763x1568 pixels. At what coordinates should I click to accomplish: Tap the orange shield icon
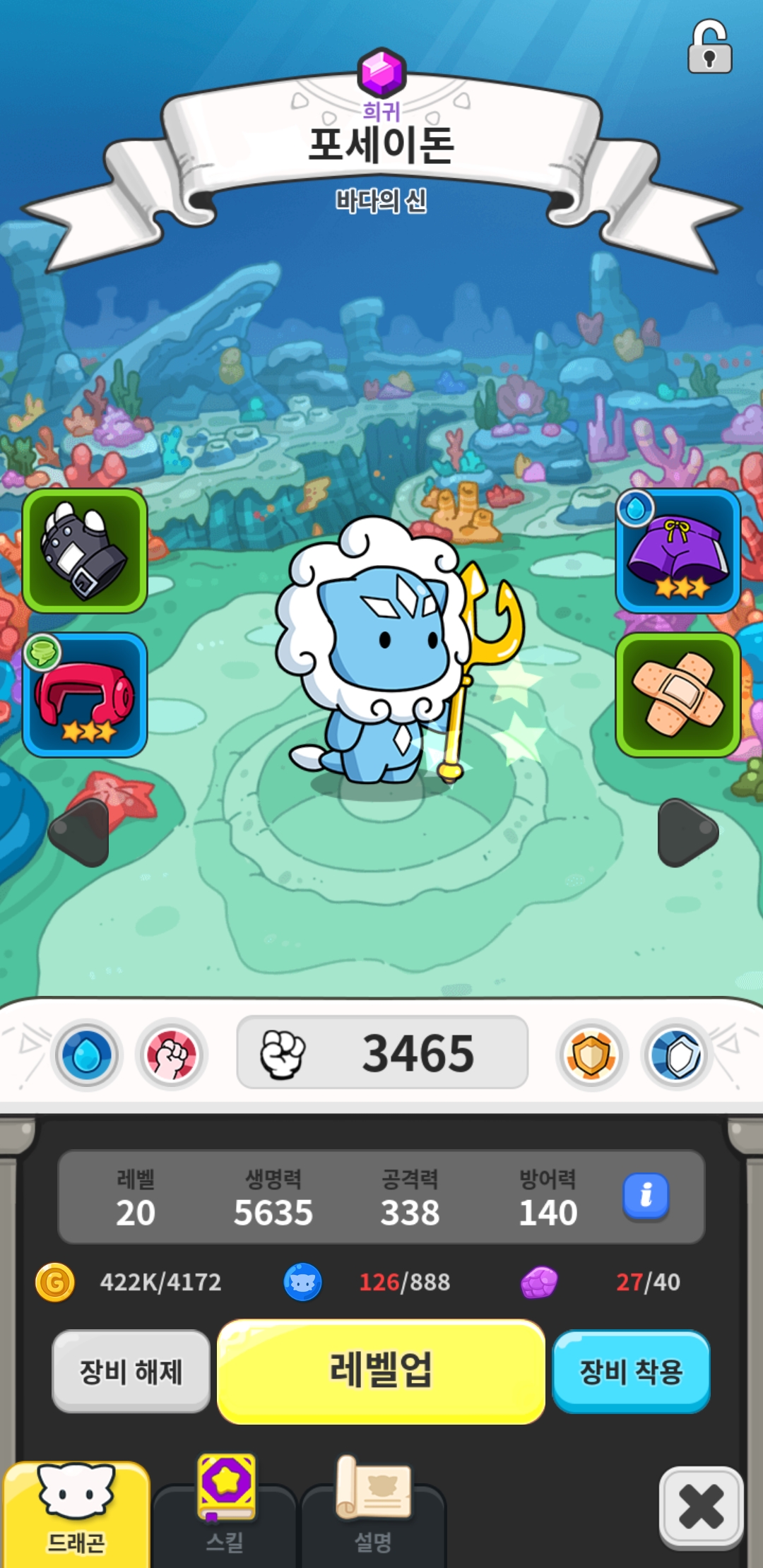pyautogui.click(x=591, y=1055)
